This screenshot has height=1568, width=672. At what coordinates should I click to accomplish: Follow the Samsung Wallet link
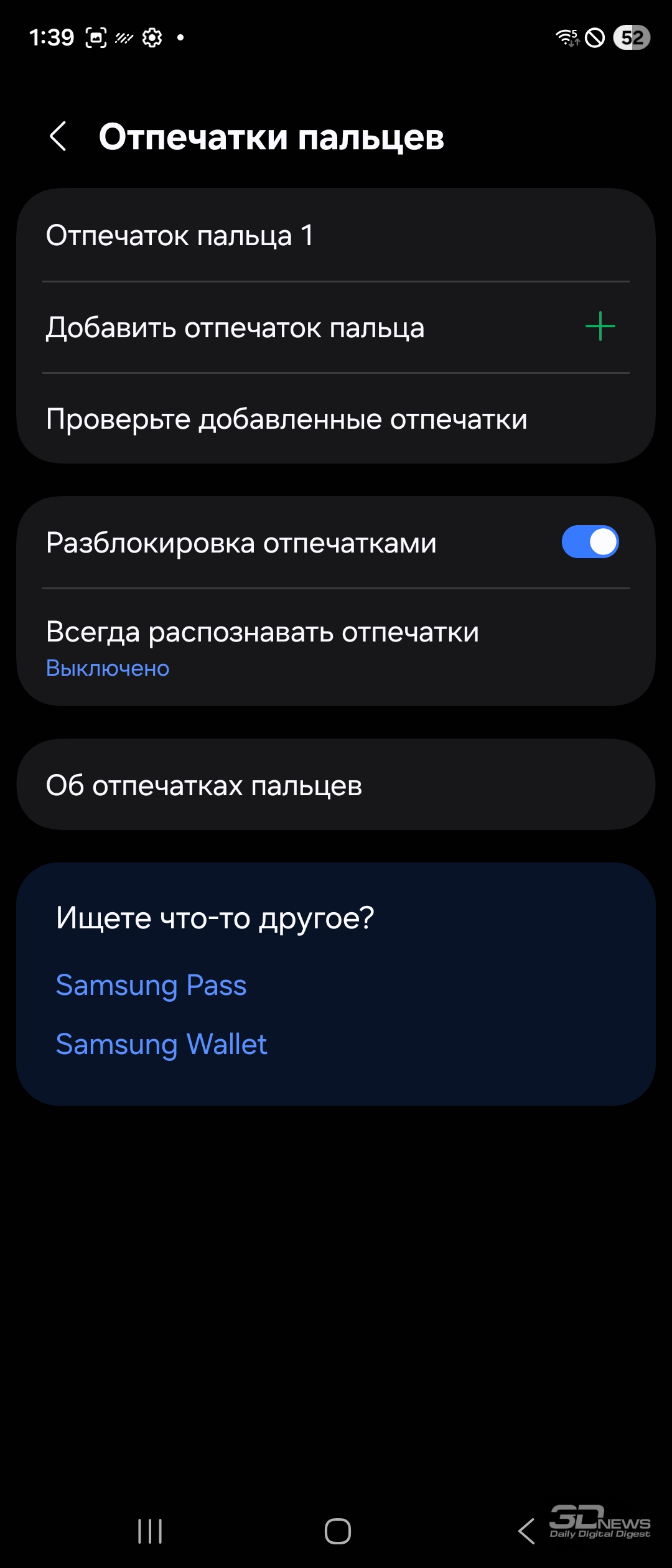pos(161,1044)
